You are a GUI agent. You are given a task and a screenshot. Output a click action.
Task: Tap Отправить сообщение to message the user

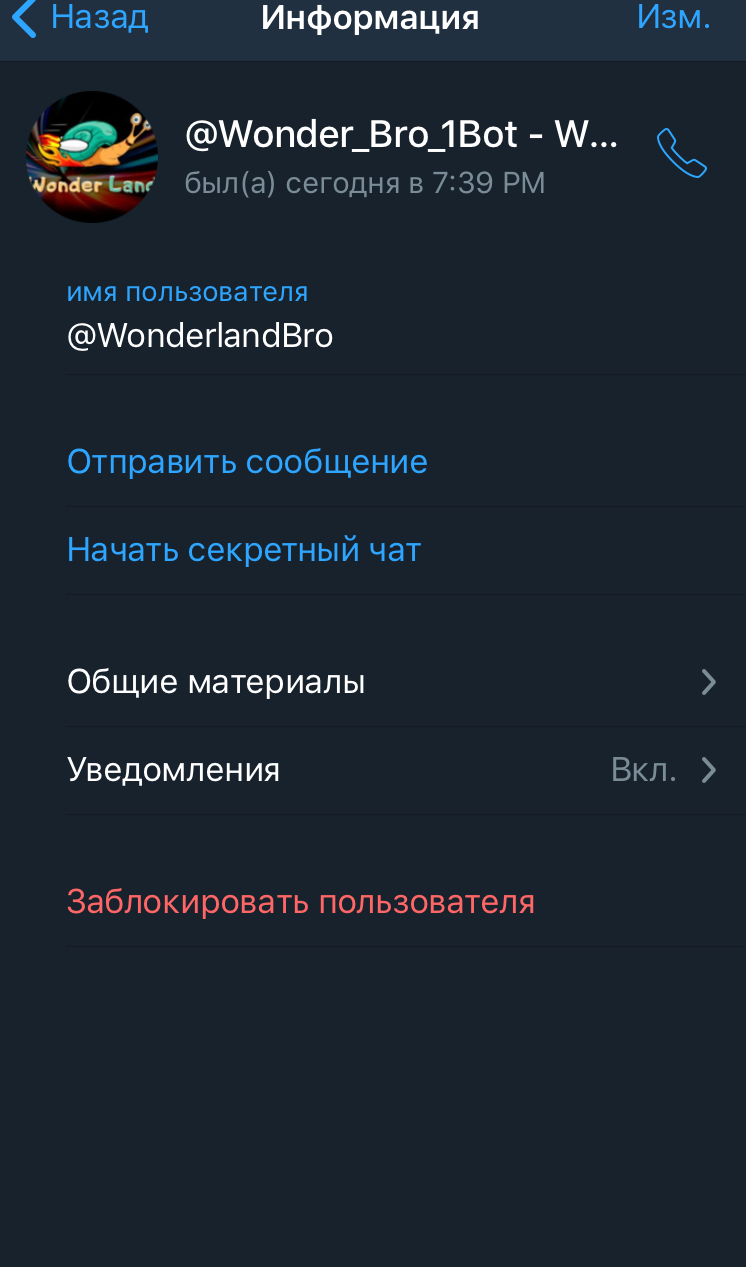coord(247,462)
